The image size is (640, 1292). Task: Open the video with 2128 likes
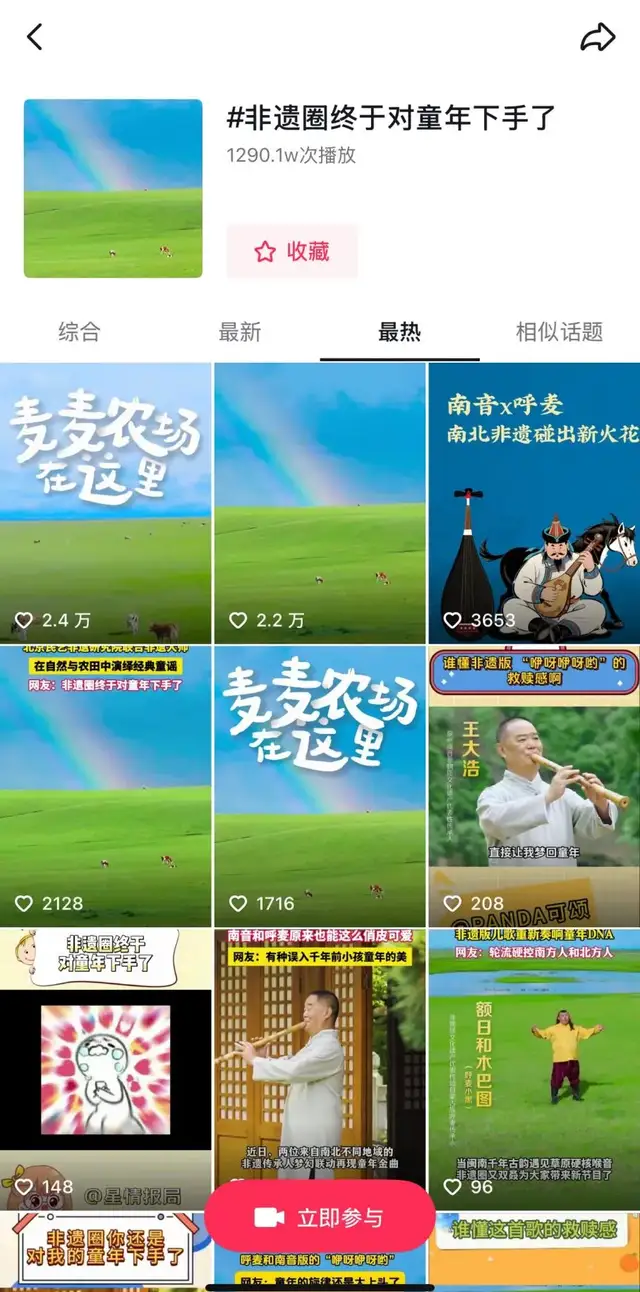pyautogui.click(x=106, y=786)
